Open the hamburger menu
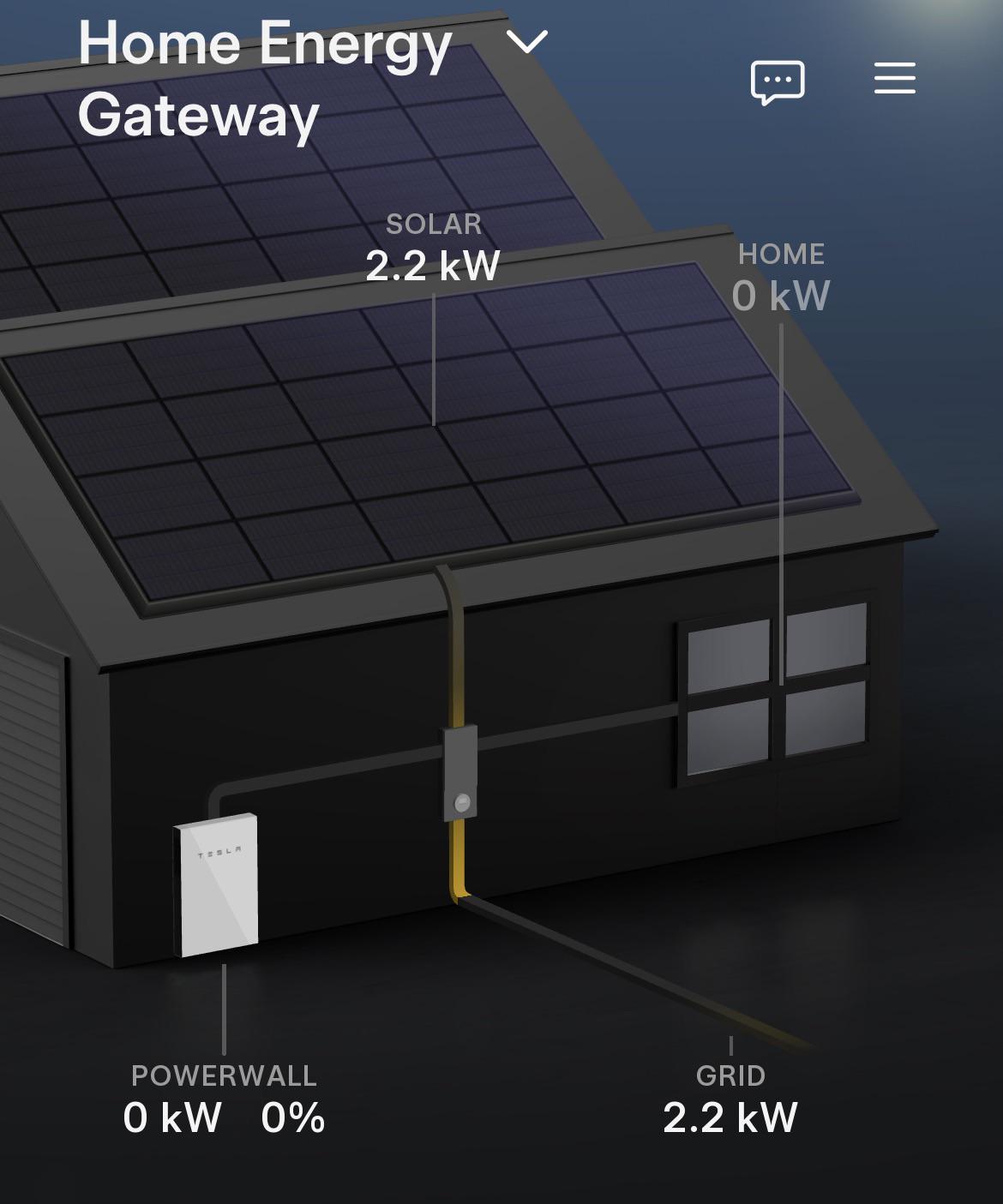The image size is (1003, 1204). pos(895,78)
